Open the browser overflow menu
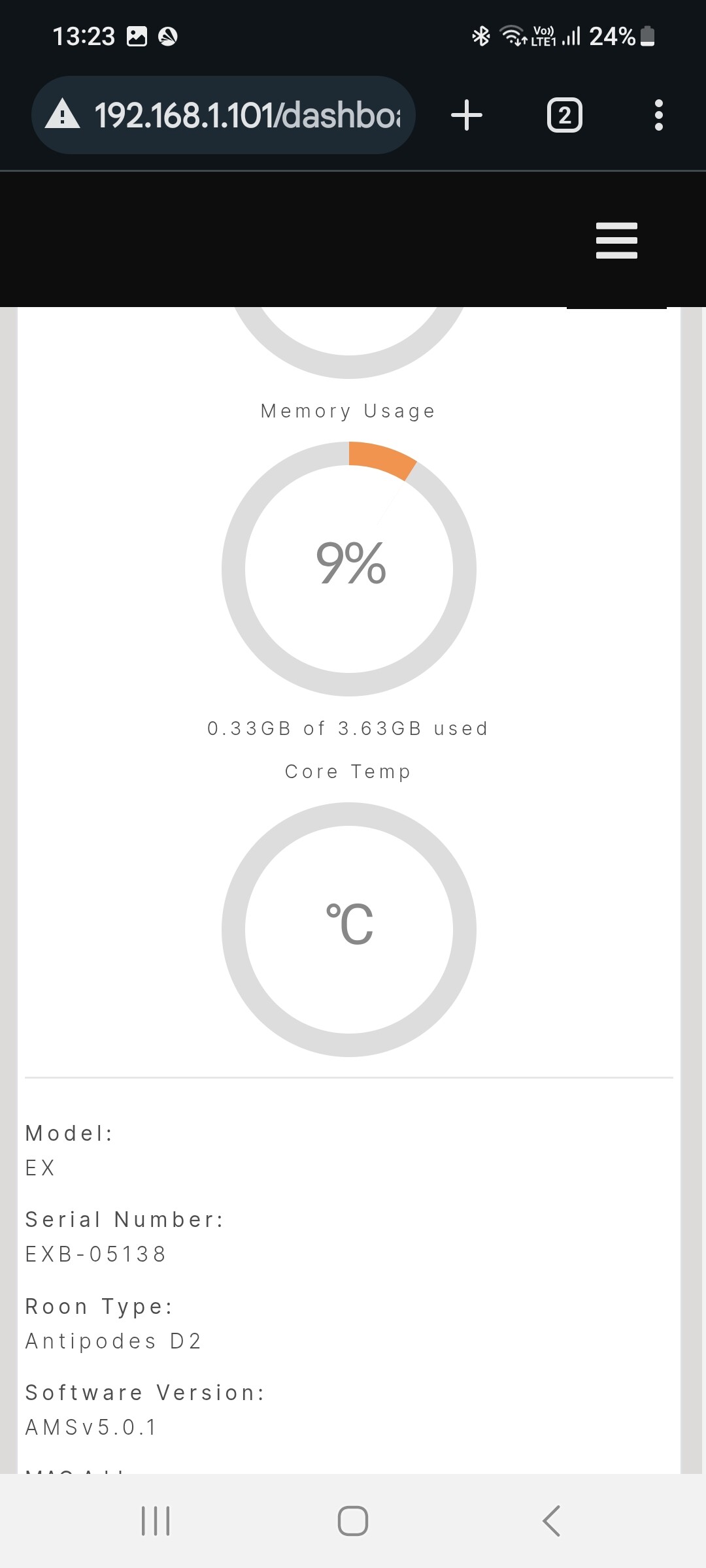Screen dimensions: 706x1568 pyautogui.click(x=659, y=115)
